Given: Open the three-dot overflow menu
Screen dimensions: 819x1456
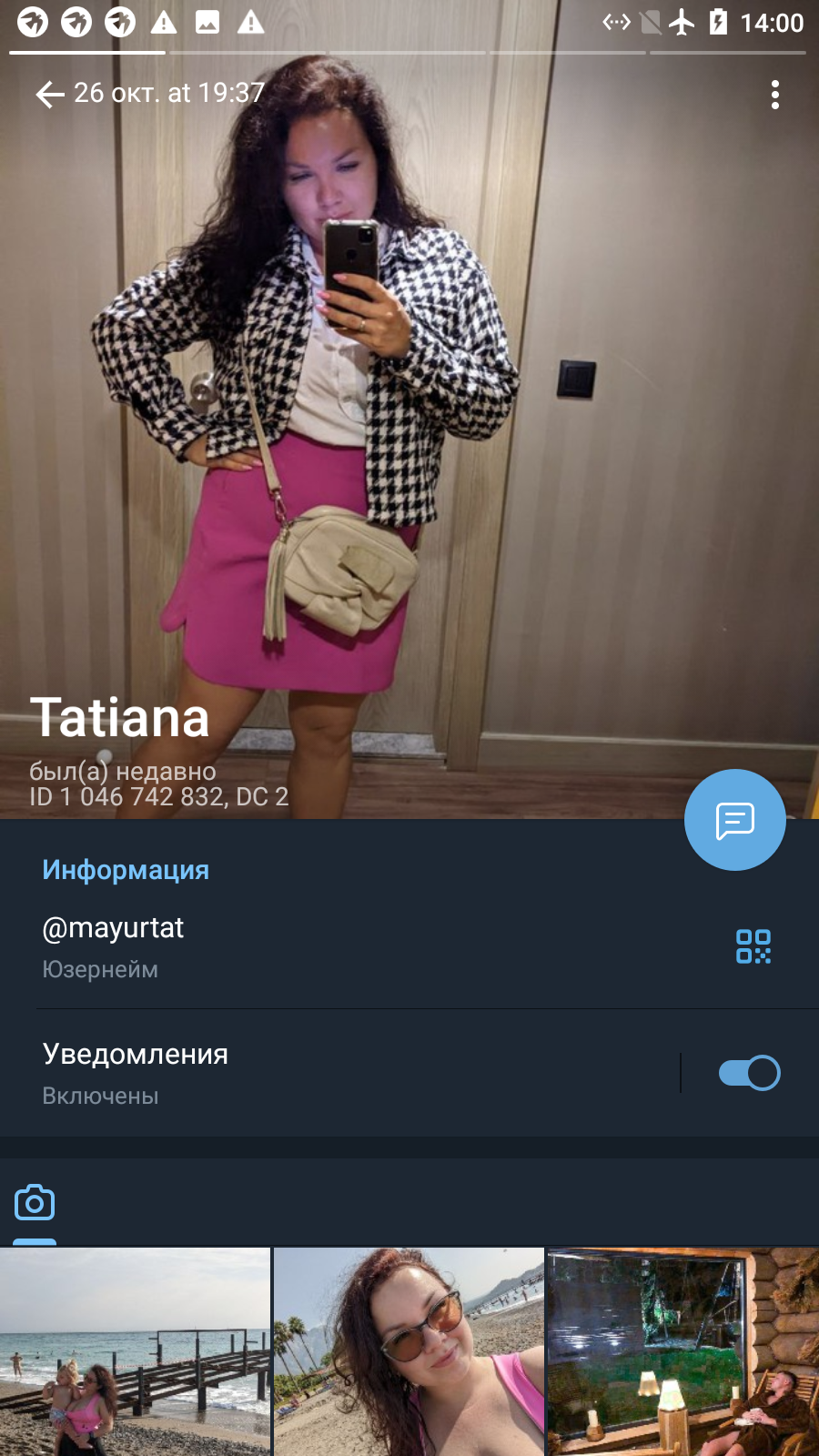Looking at the screenshot, I should 775,95.
